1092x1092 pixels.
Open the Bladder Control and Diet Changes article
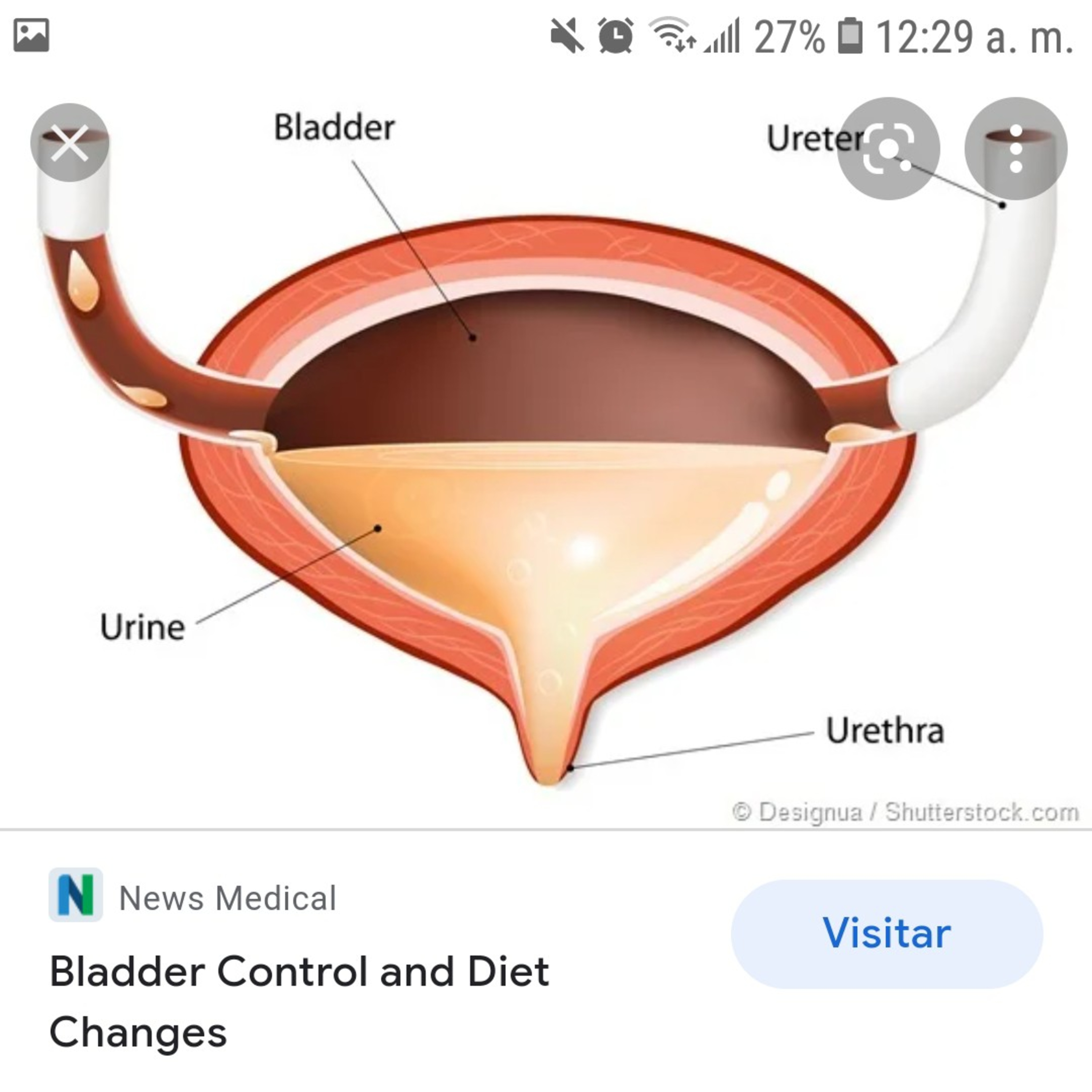pyautogui.click(x=299, y=1001)
